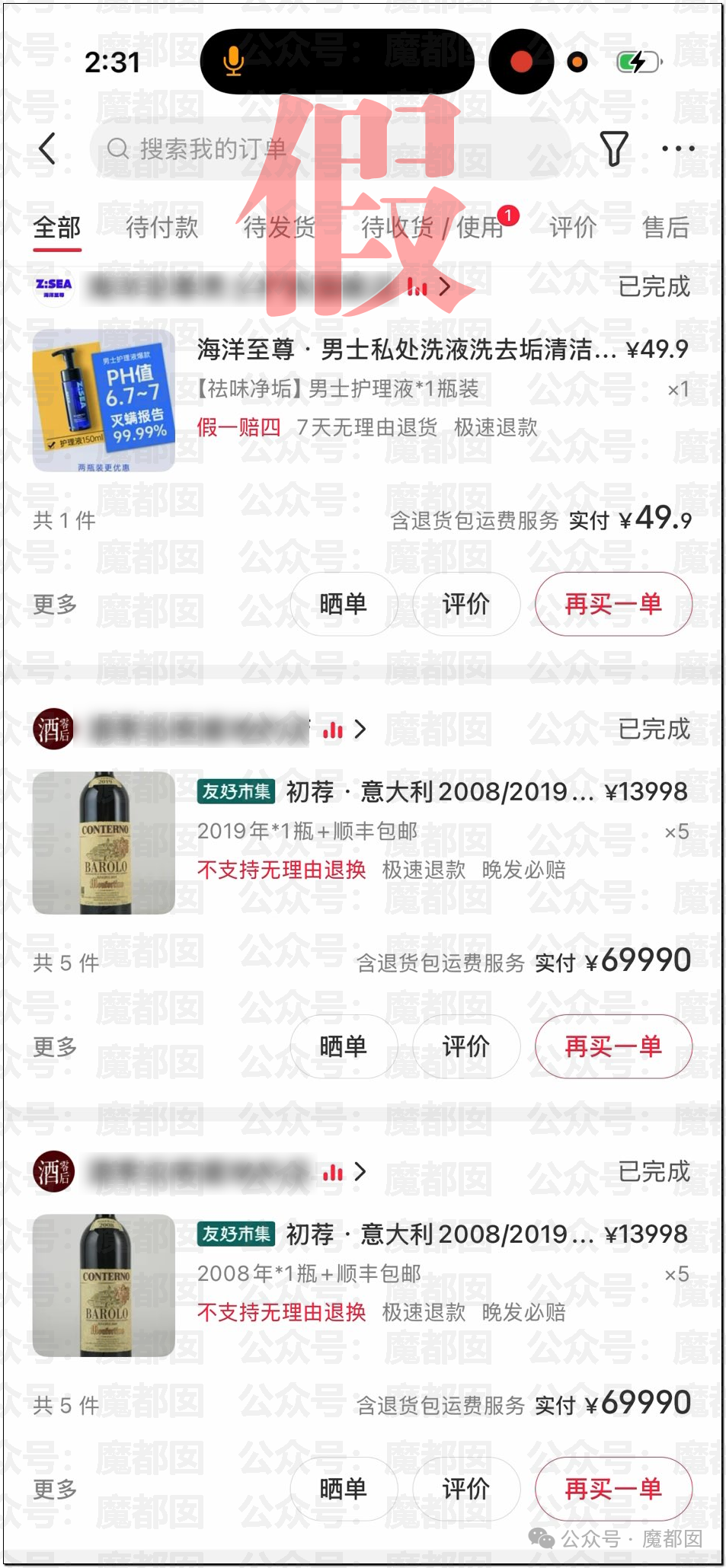Switch to the 待发货 tab
This screenshot has width=726, height=1568.
click(x=279, y=227)
